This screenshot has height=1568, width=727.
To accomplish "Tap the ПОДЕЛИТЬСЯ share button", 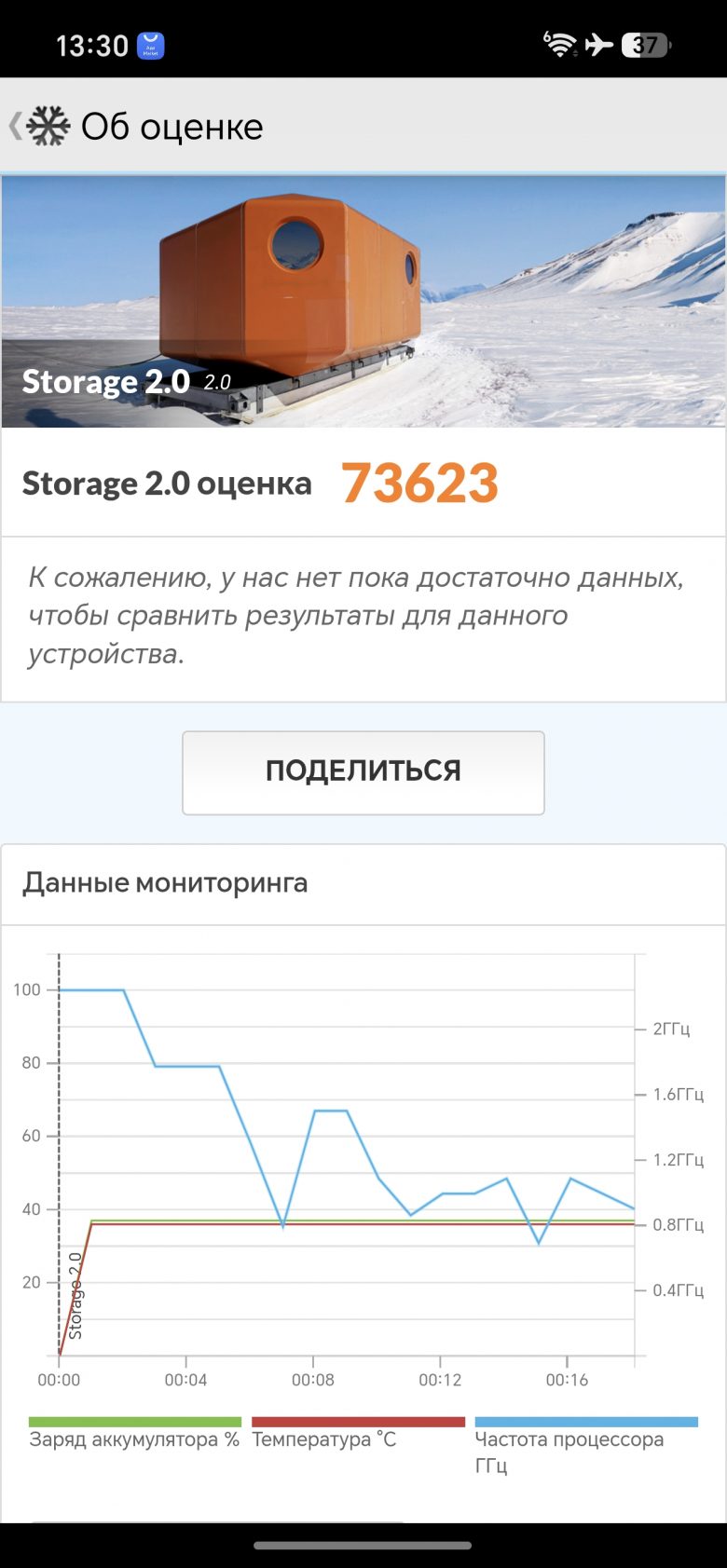I will [363, 772].
